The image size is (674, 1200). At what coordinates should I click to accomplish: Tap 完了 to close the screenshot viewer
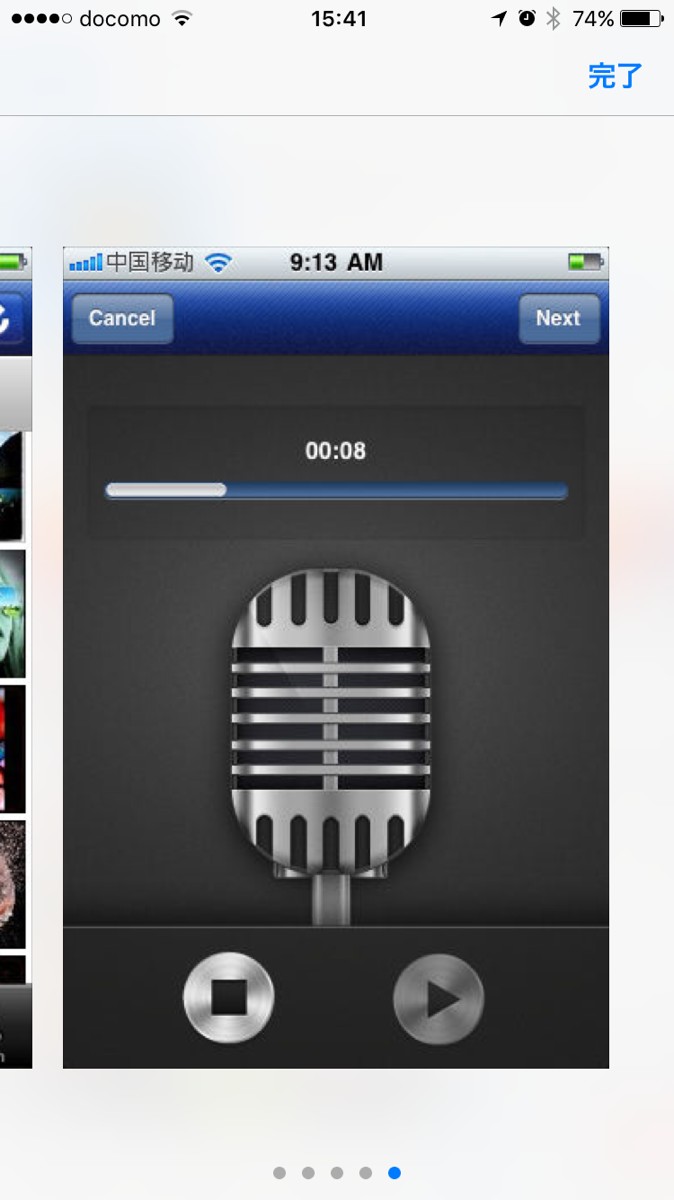614,76
